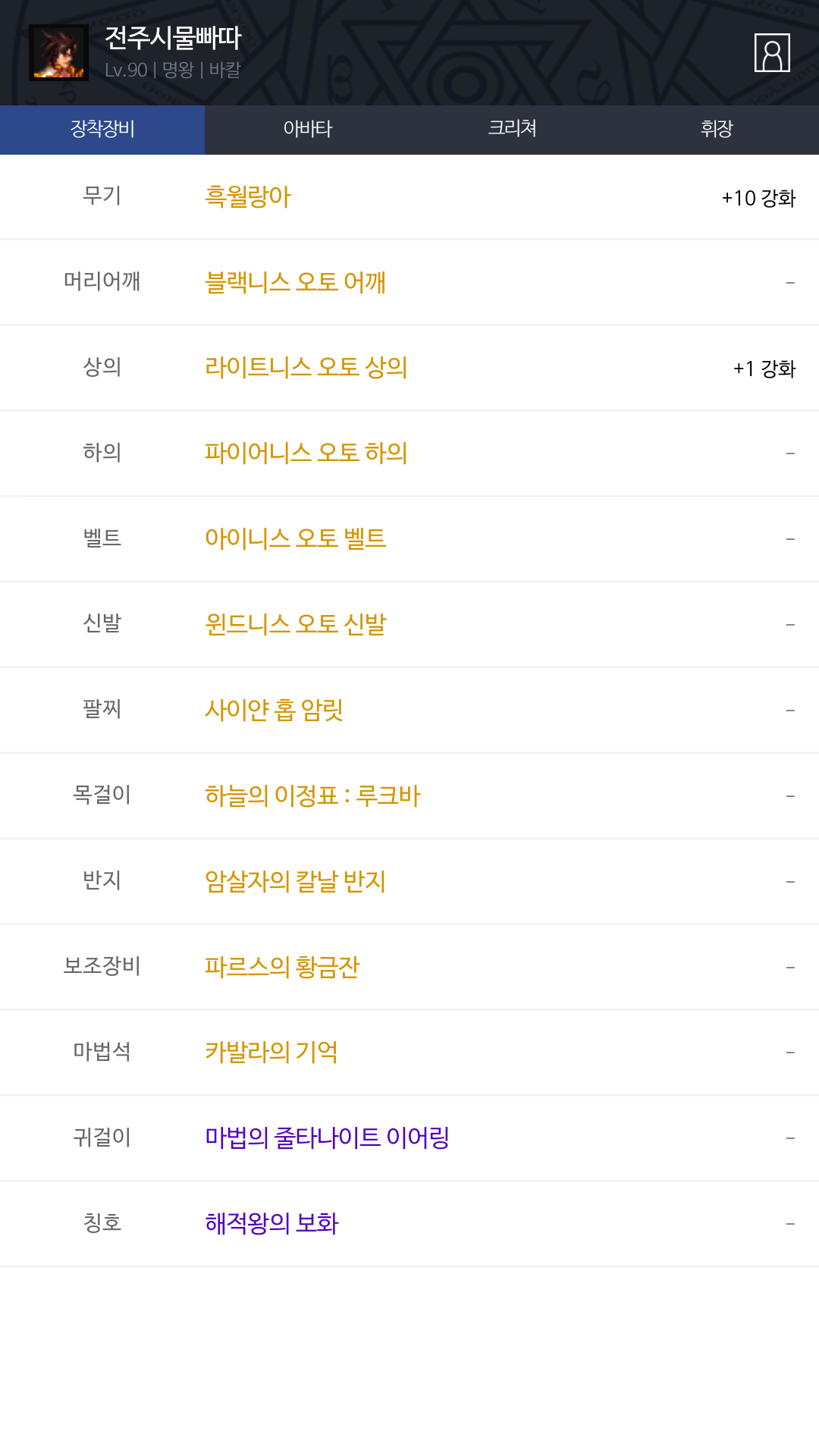Open weapon item 흑월랑아
This screenshot has width=819, height=1456.
click(x=248, y=197)
